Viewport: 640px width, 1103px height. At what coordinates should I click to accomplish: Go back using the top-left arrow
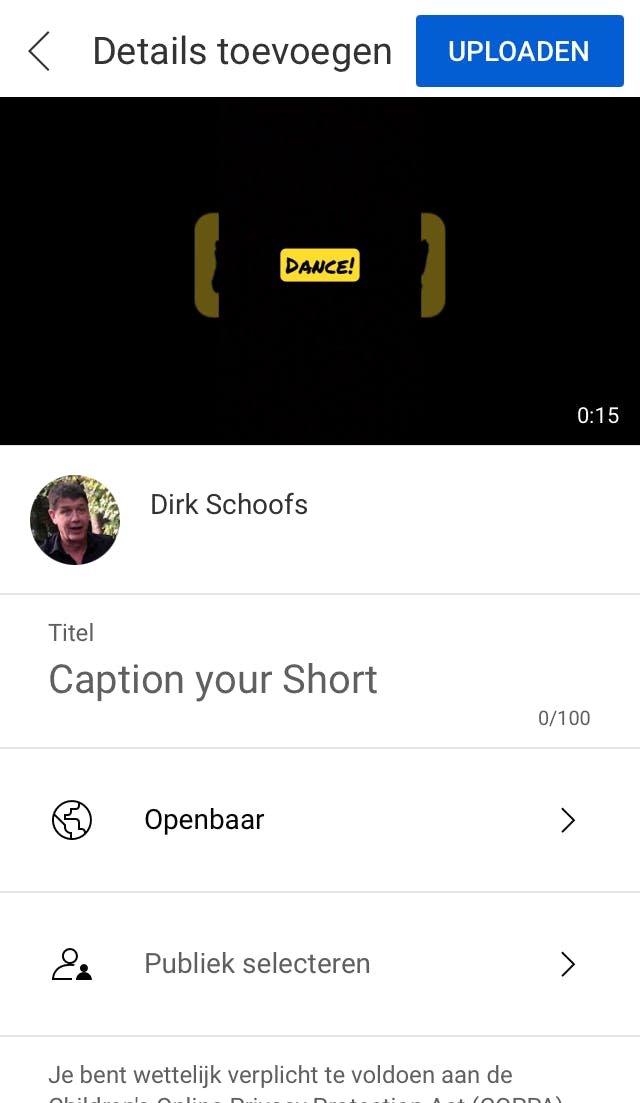[39, 51]
